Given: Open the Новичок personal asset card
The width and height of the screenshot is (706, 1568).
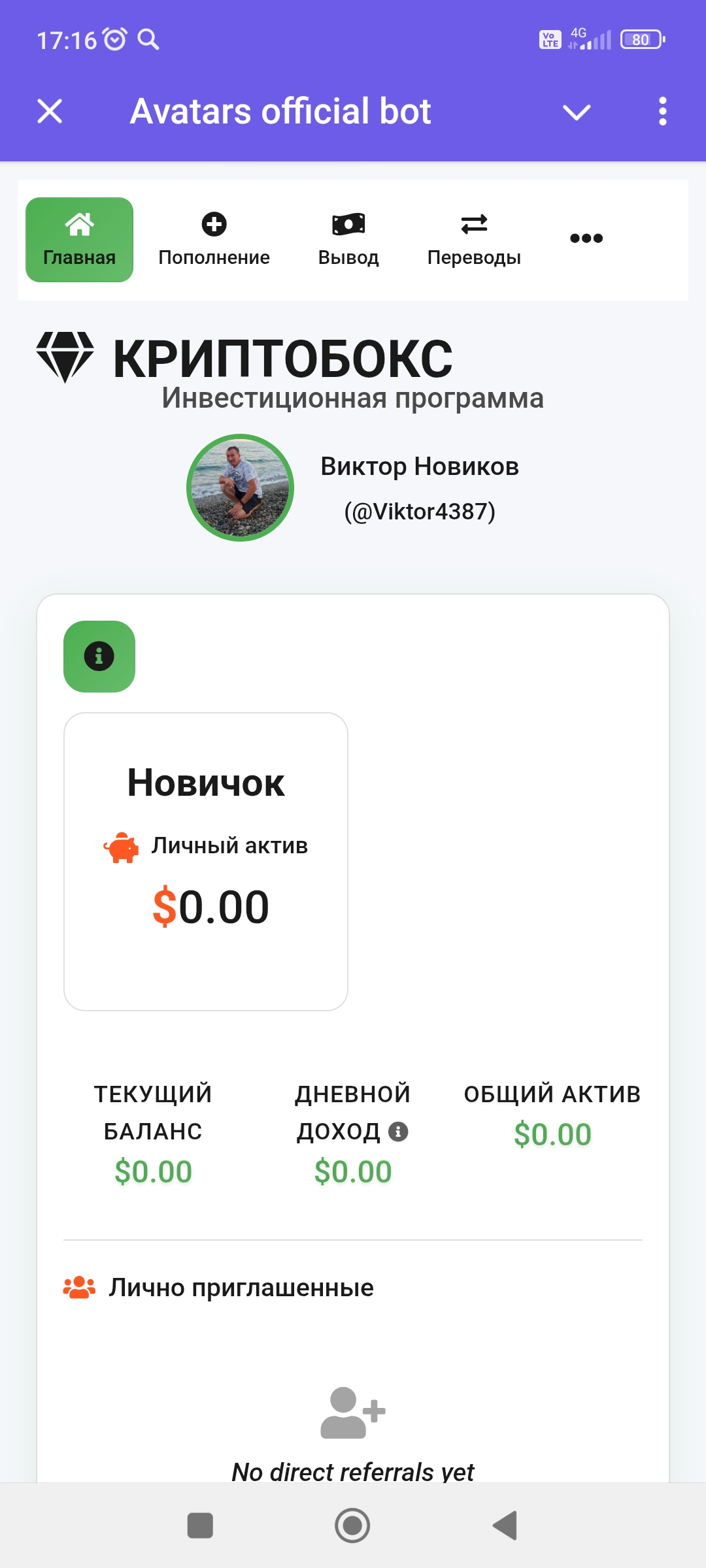Looking at the screenshot, I should [206, 861].
